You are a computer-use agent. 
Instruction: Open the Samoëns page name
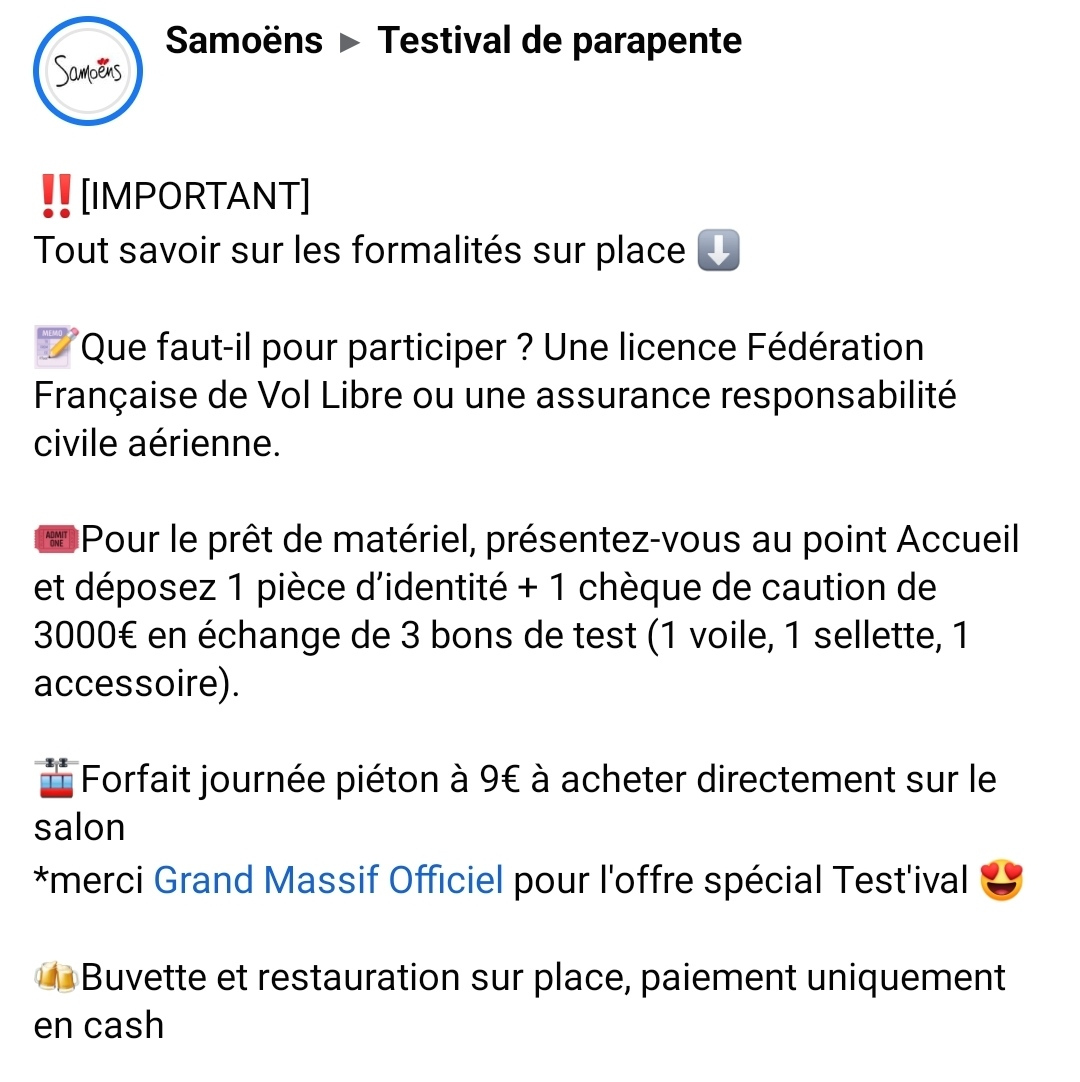tap(244, 41)
